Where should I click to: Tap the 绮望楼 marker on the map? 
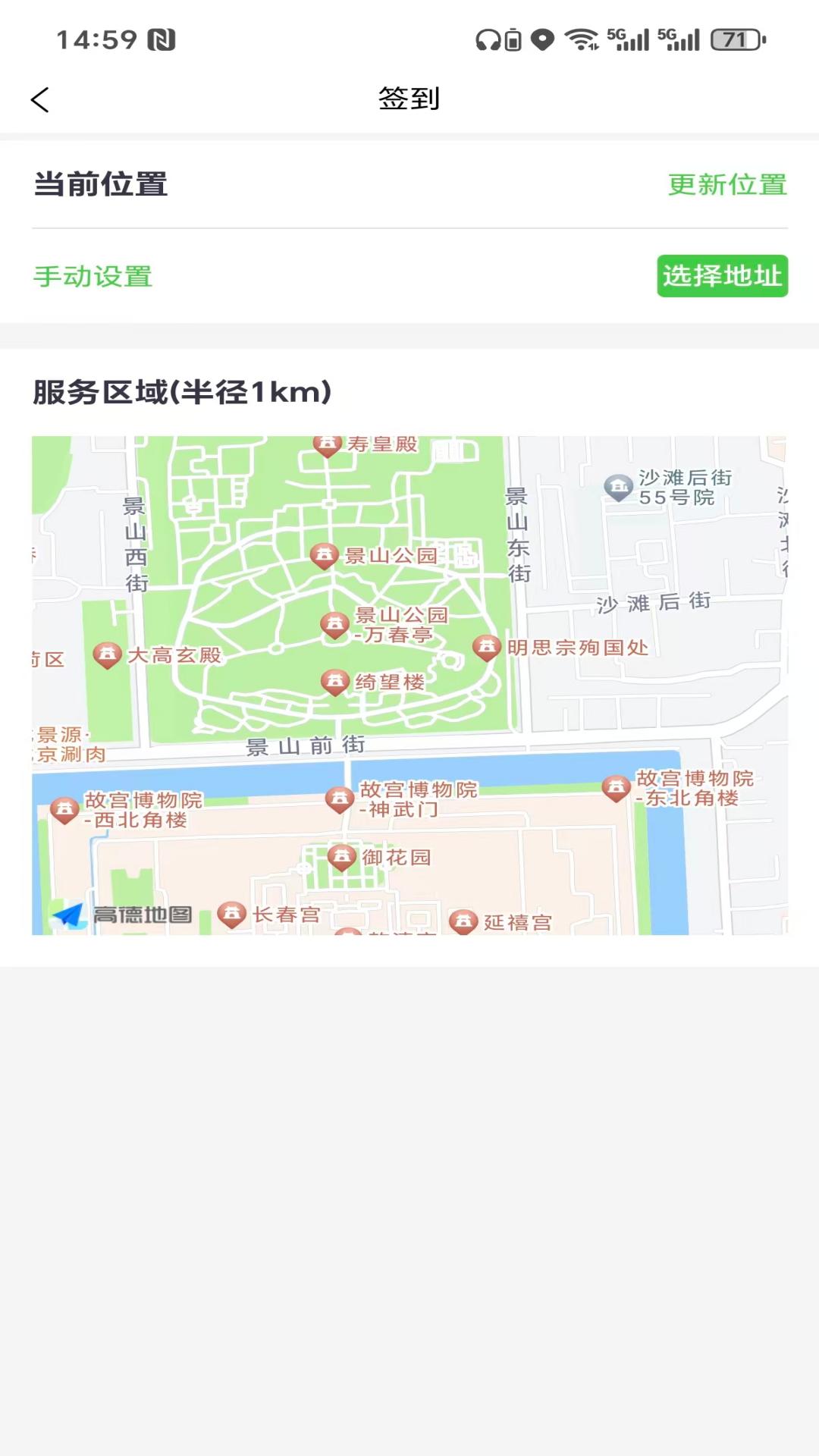click(x=334, y=681)
